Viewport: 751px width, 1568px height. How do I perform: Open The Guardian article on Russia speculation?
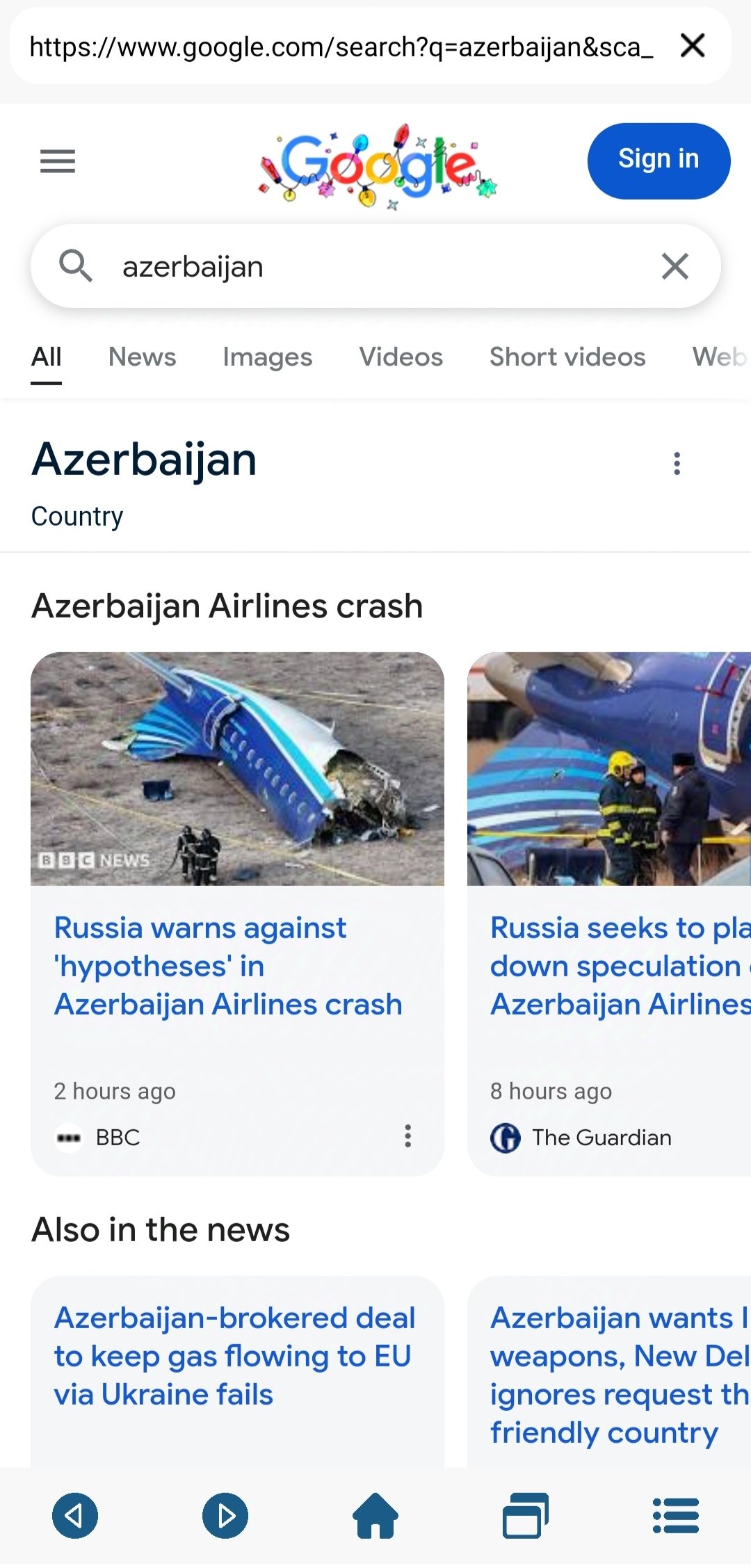(619, 966)
